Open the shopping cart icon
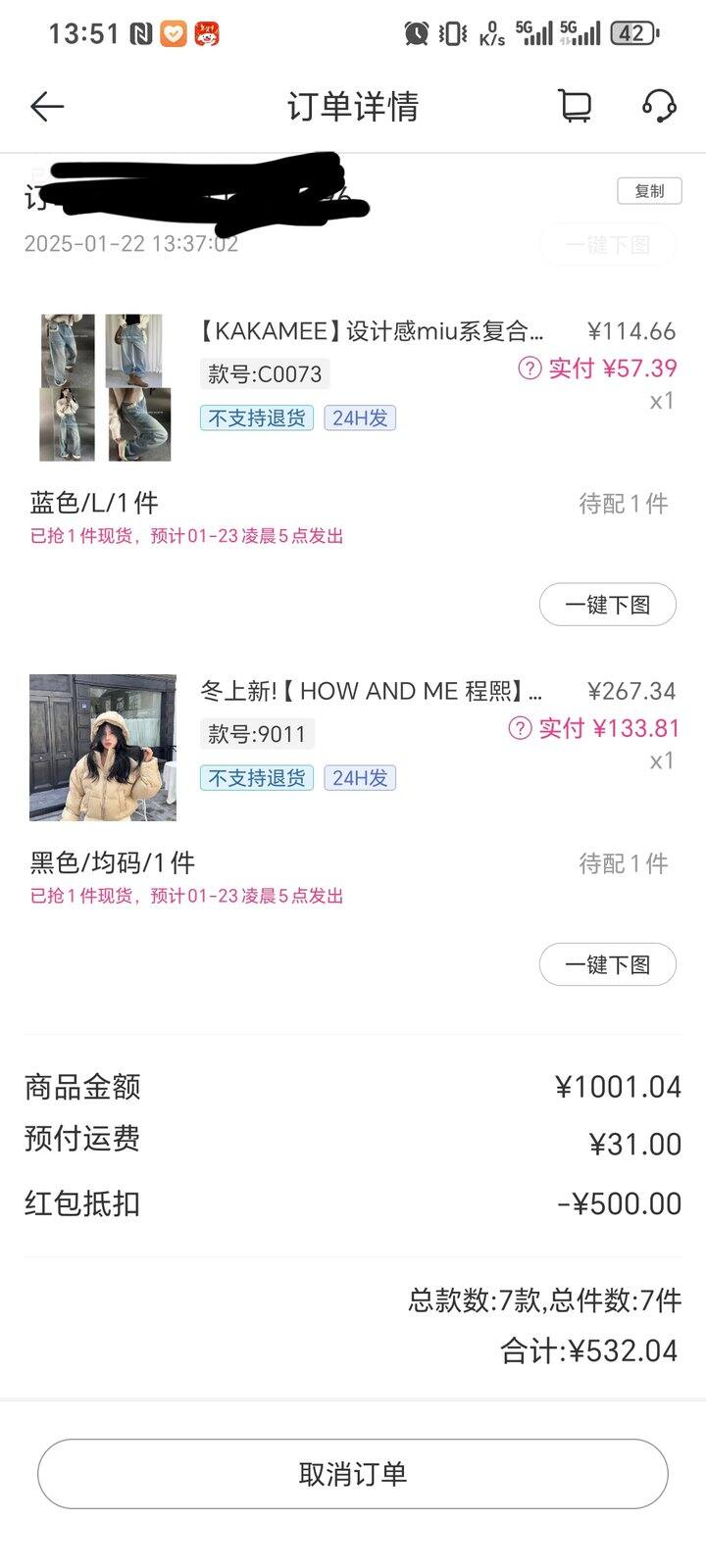 (575, 106)
